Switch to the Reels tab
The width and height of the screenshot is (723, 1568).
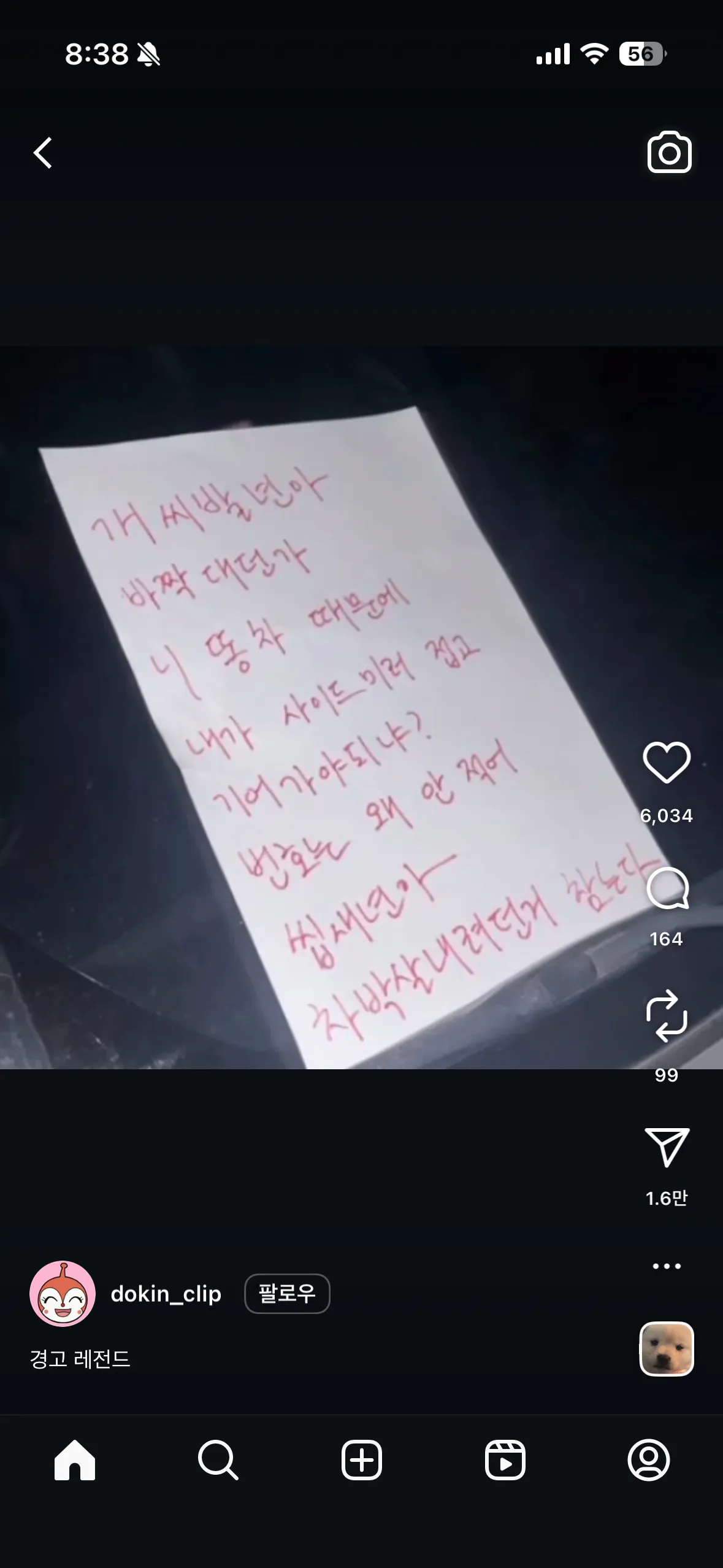click(505, 1460)
